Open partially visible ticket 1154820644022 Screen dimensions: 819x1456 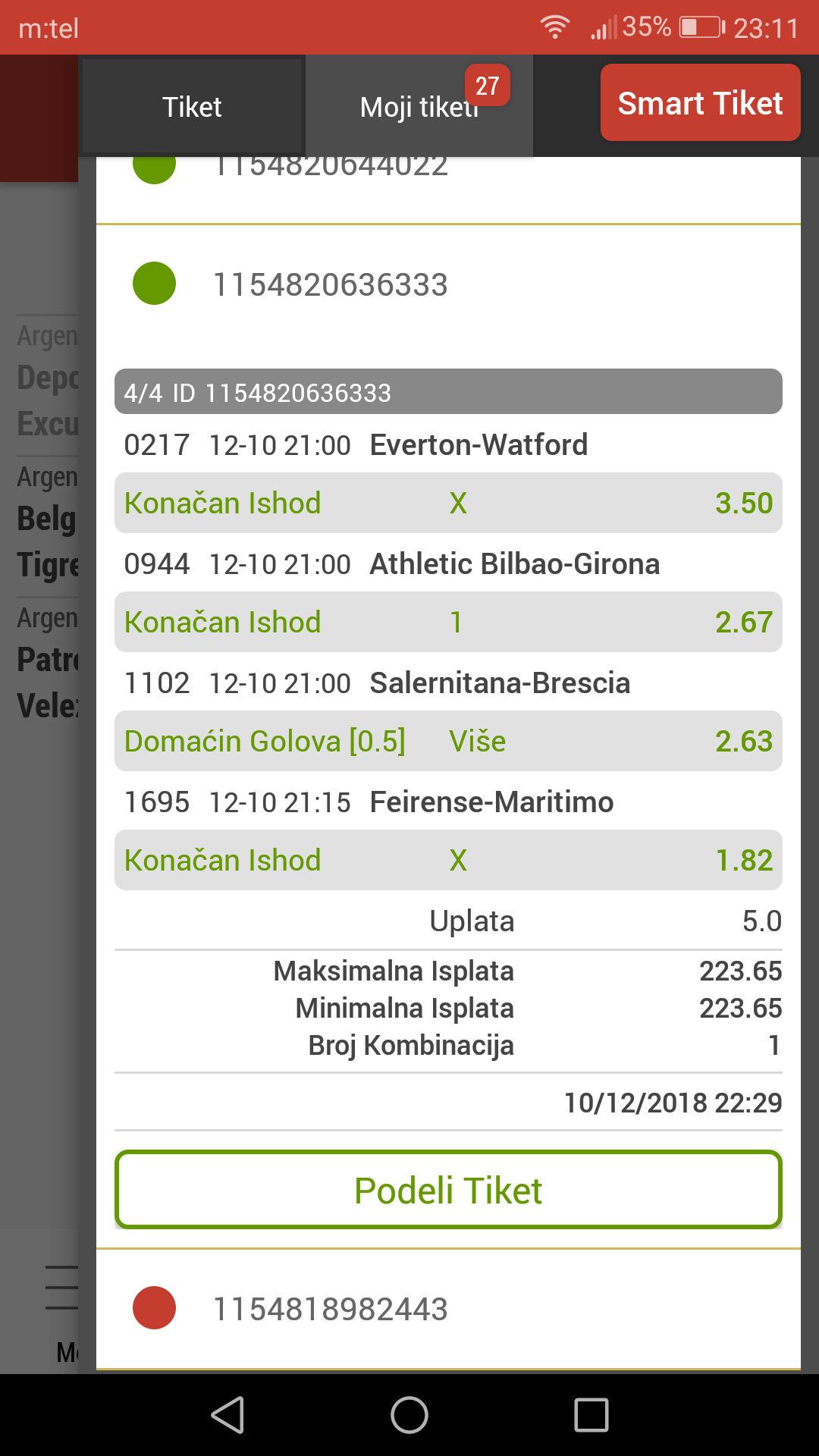(448, 182)
